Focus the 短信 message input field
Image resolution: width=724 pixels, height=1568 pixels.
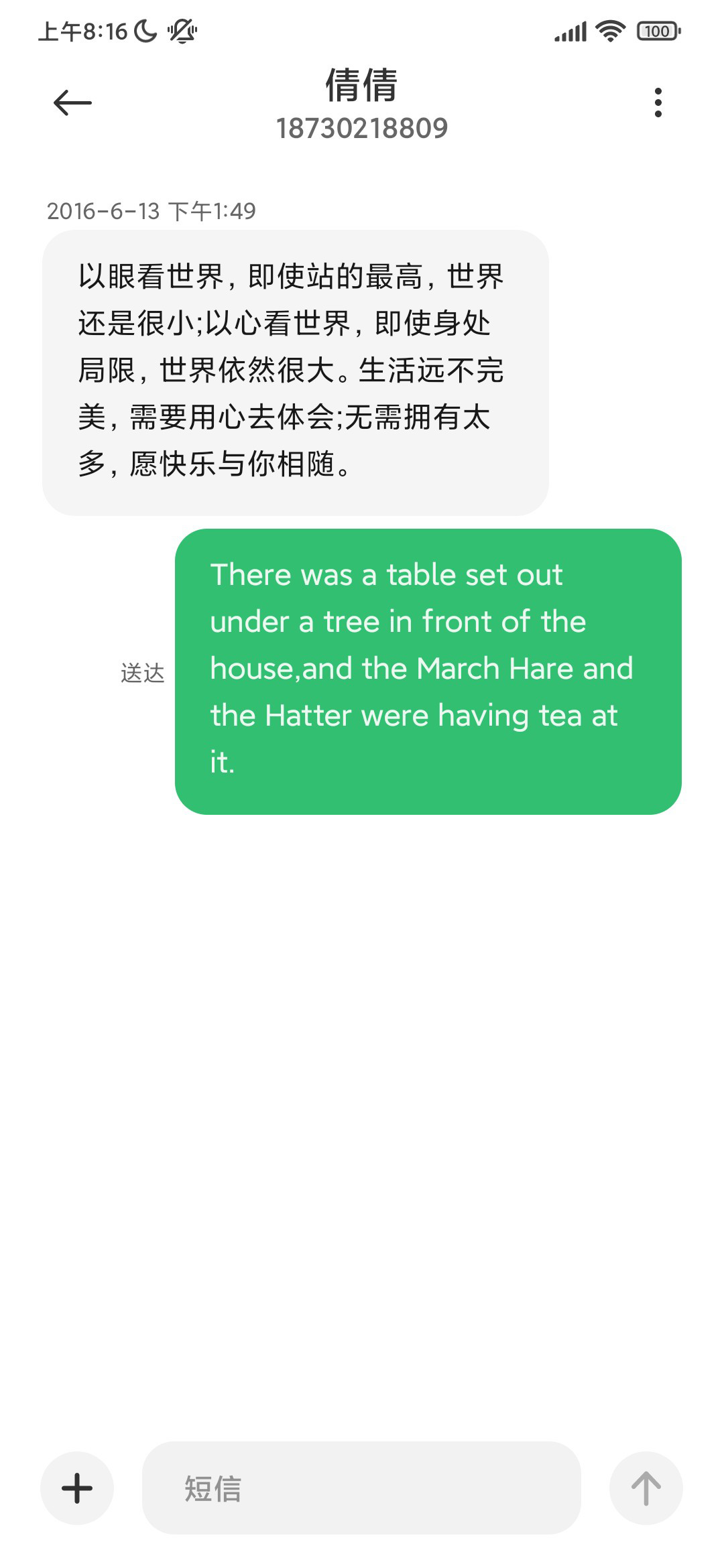[x=361, y=1488]
